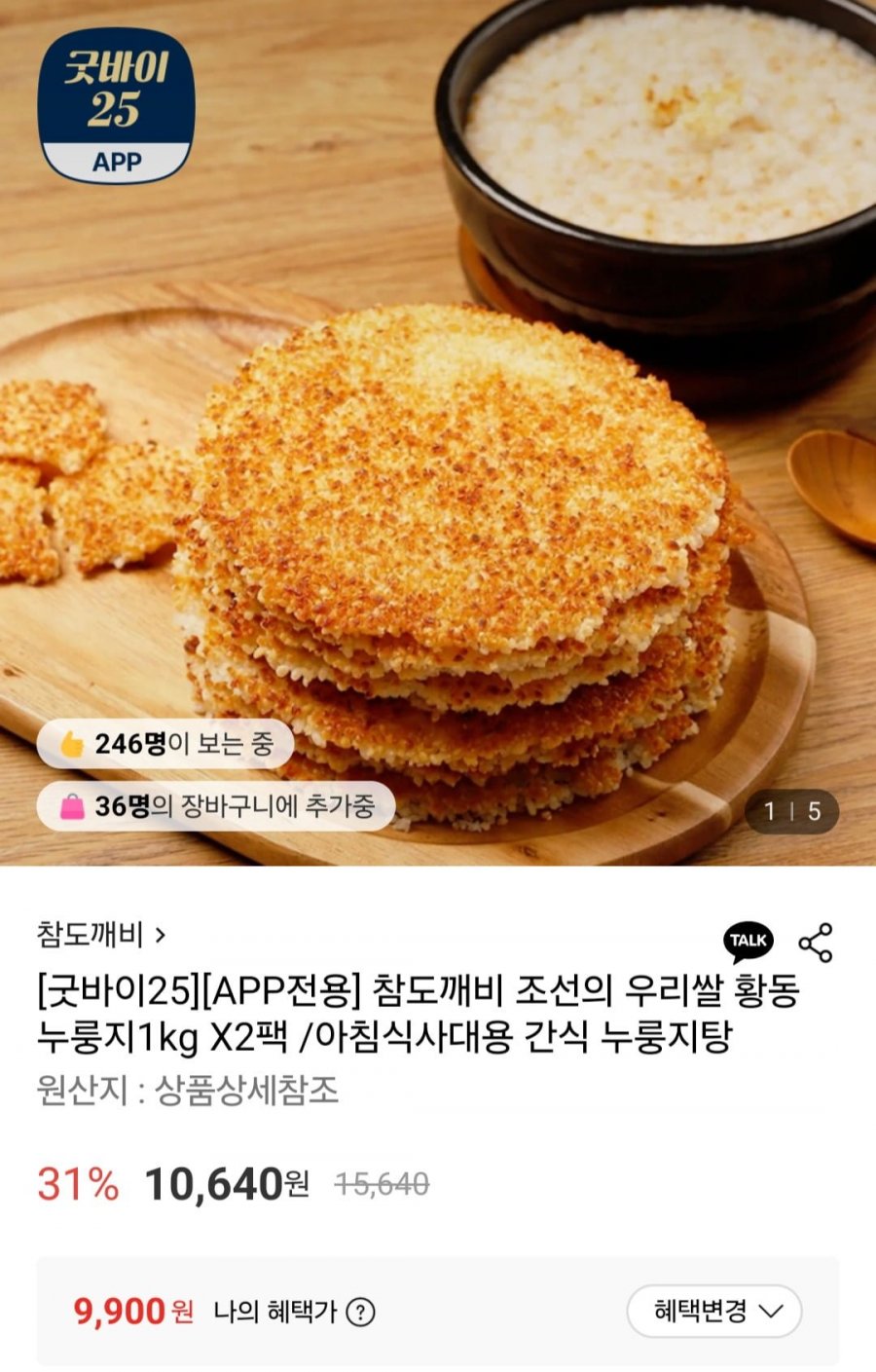This screenshot has width=876, height=1372.
Task: Share the product via KakaoTalk
Action: (x=748, y=941)
